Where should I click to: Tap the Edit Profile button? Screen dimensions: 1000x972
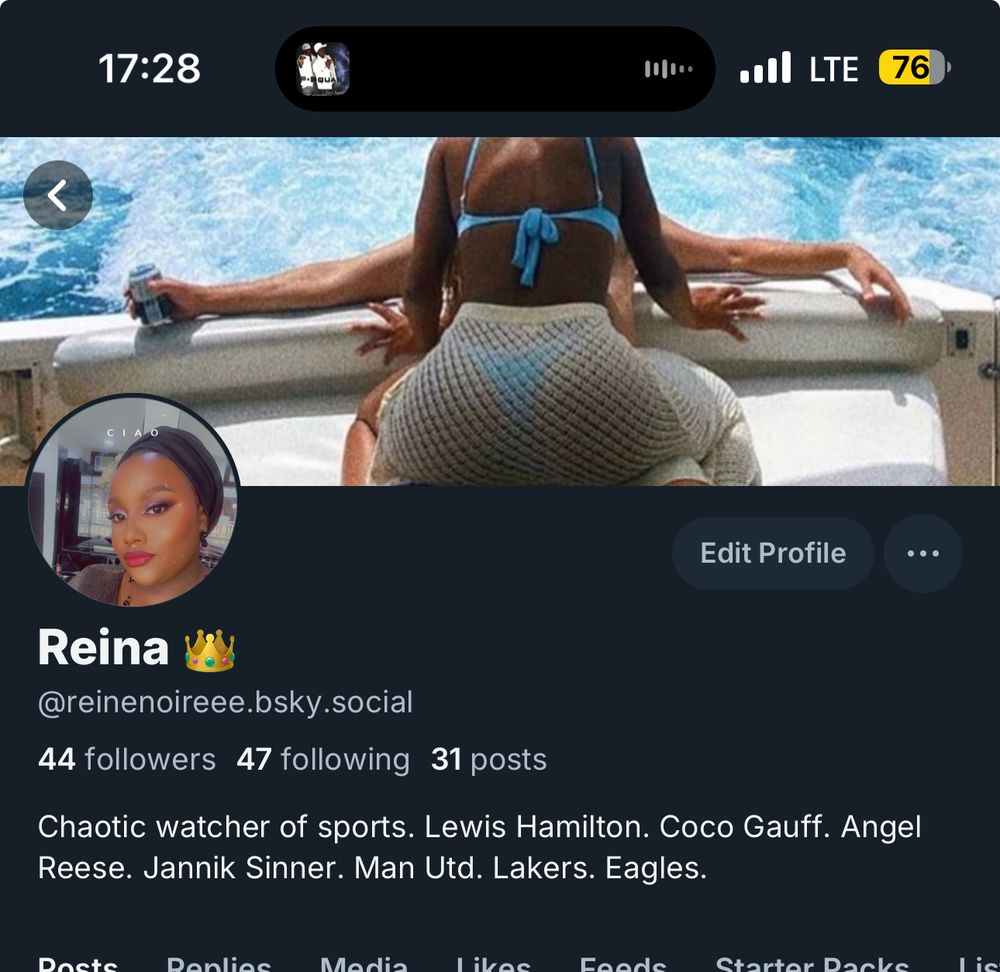(x=773, y=553)
